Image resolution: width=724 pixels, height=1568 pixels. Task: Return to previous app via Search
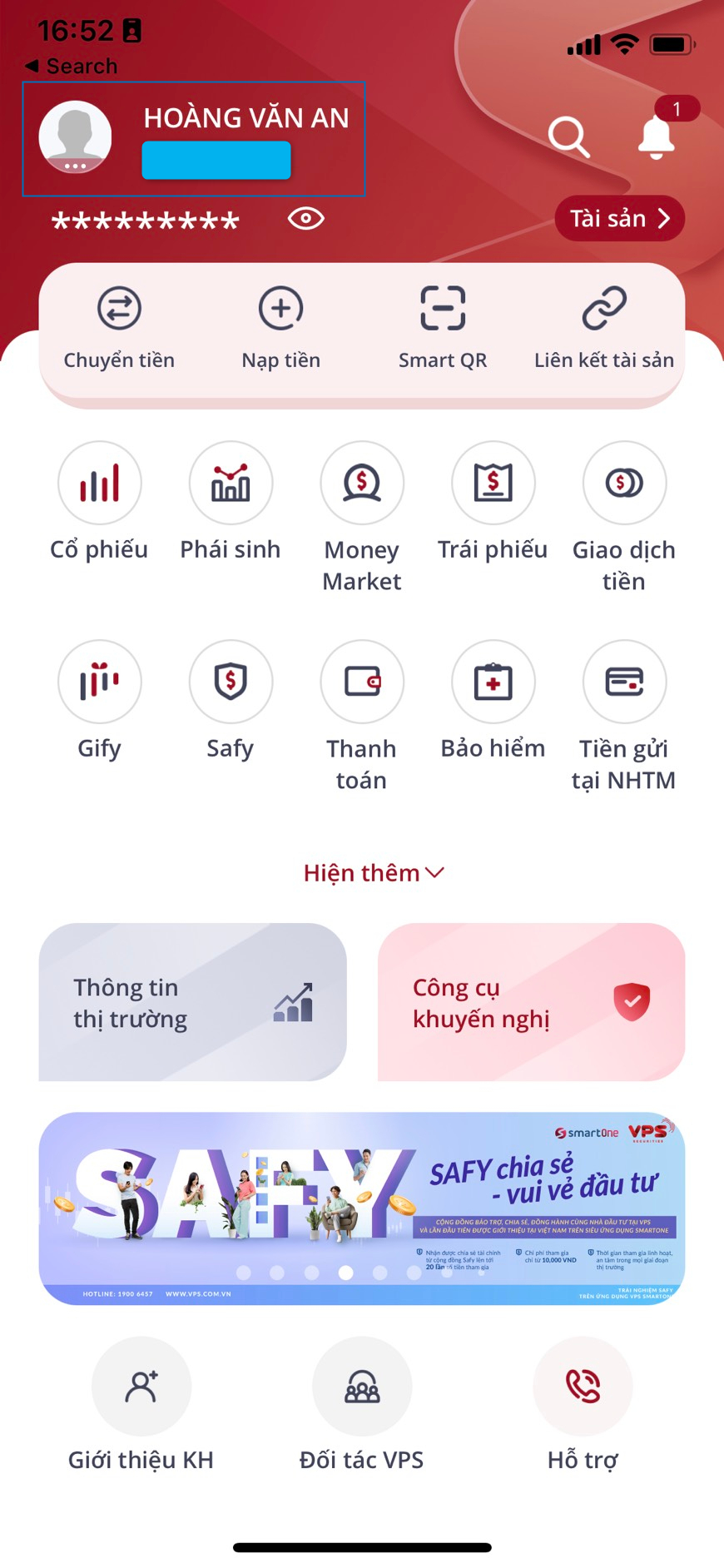click(x=71, y=66)
